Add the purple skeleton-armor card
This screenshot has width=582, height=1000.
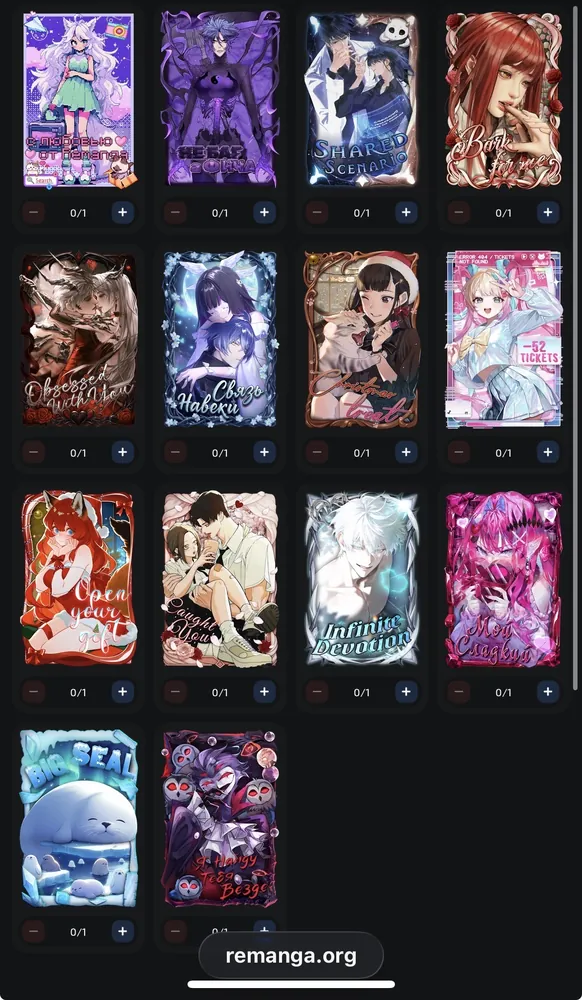pos(265,212)
